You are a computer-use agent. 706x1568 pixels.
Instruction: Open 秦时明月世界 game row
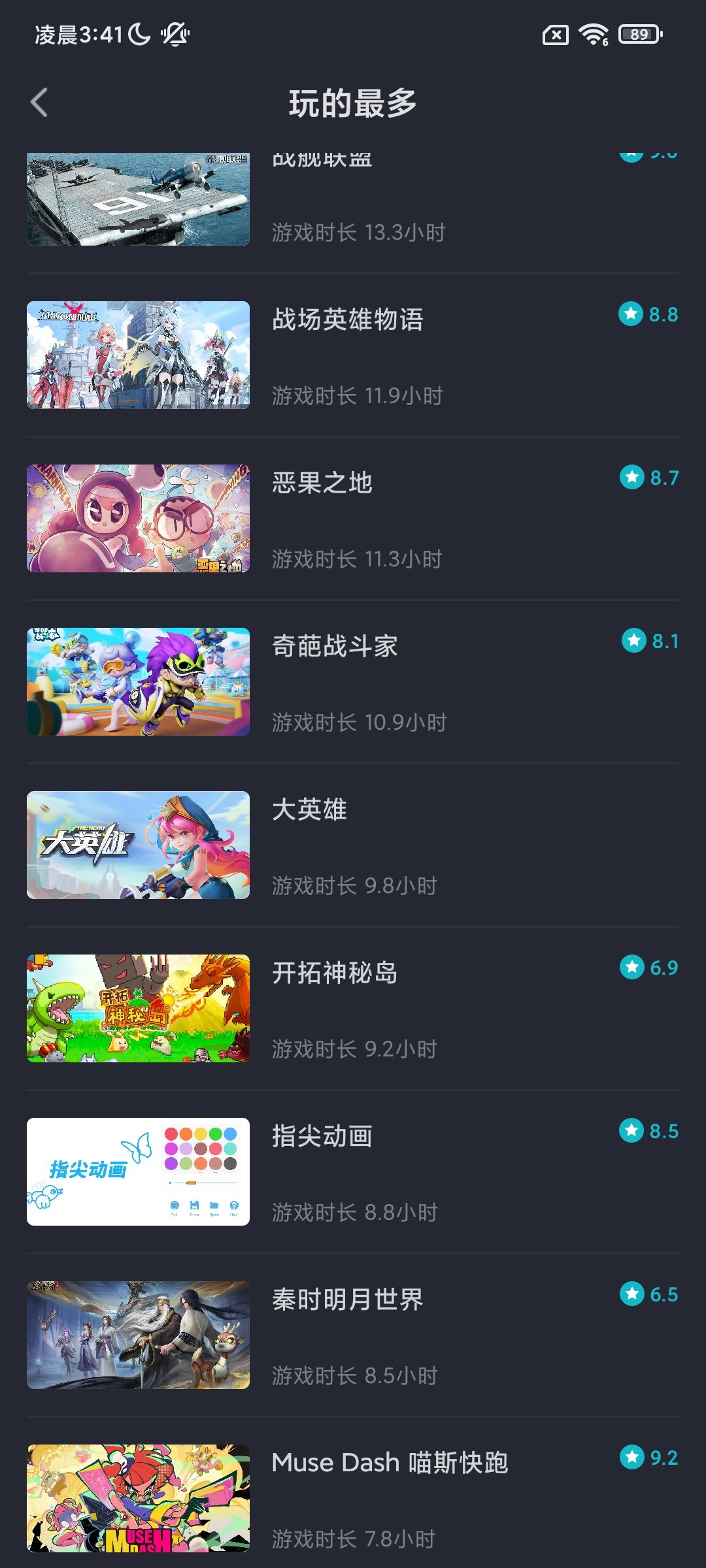point(353,1335)
